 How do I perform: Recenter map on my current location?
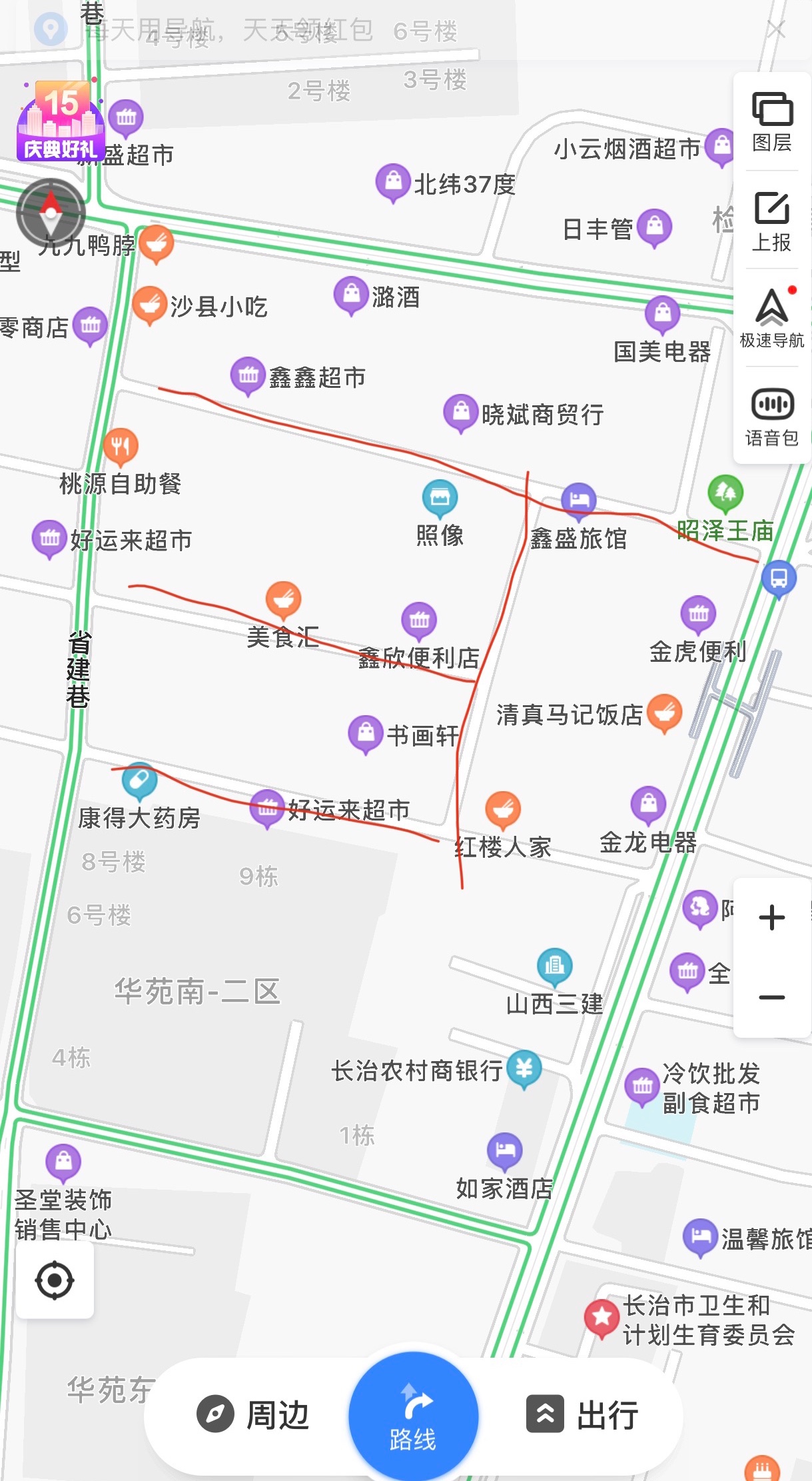tap(55, 1280)
